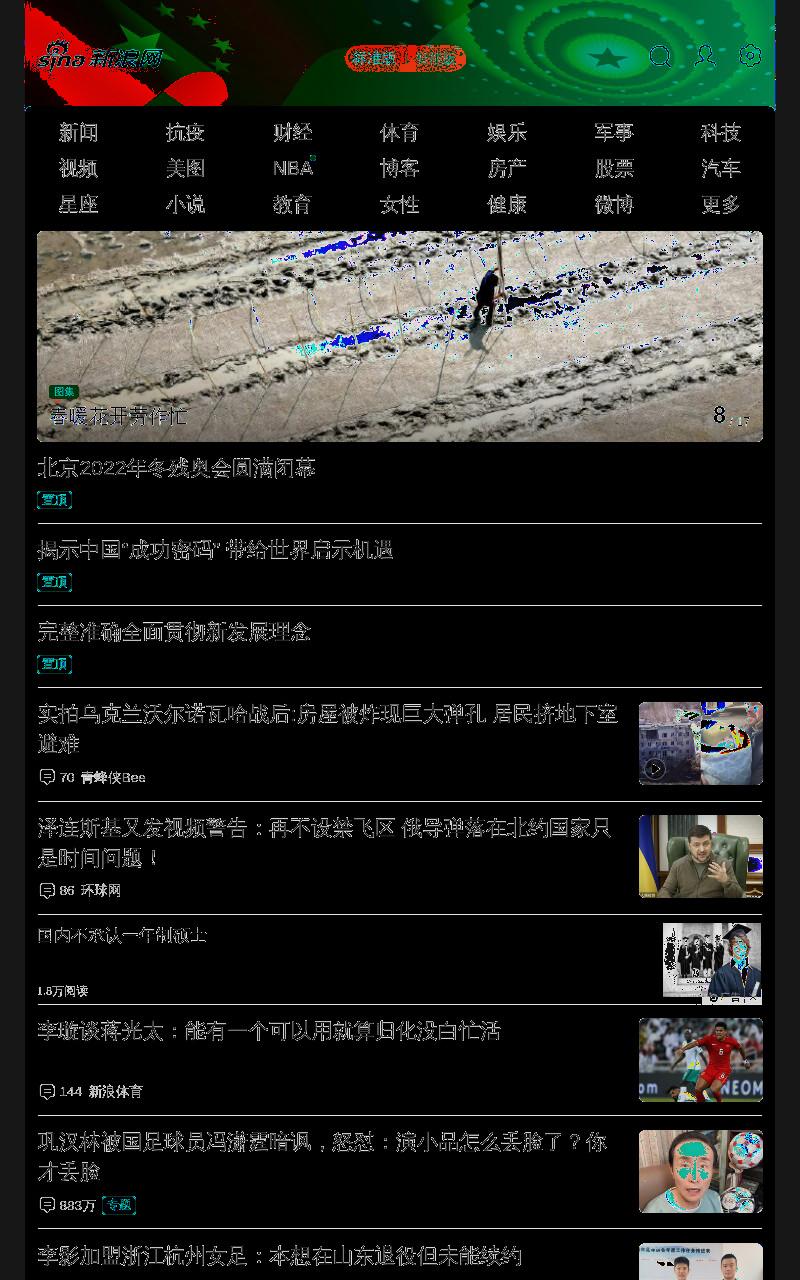
Task: Open the 抗疫 channel
Action: [x=185, y=132]
